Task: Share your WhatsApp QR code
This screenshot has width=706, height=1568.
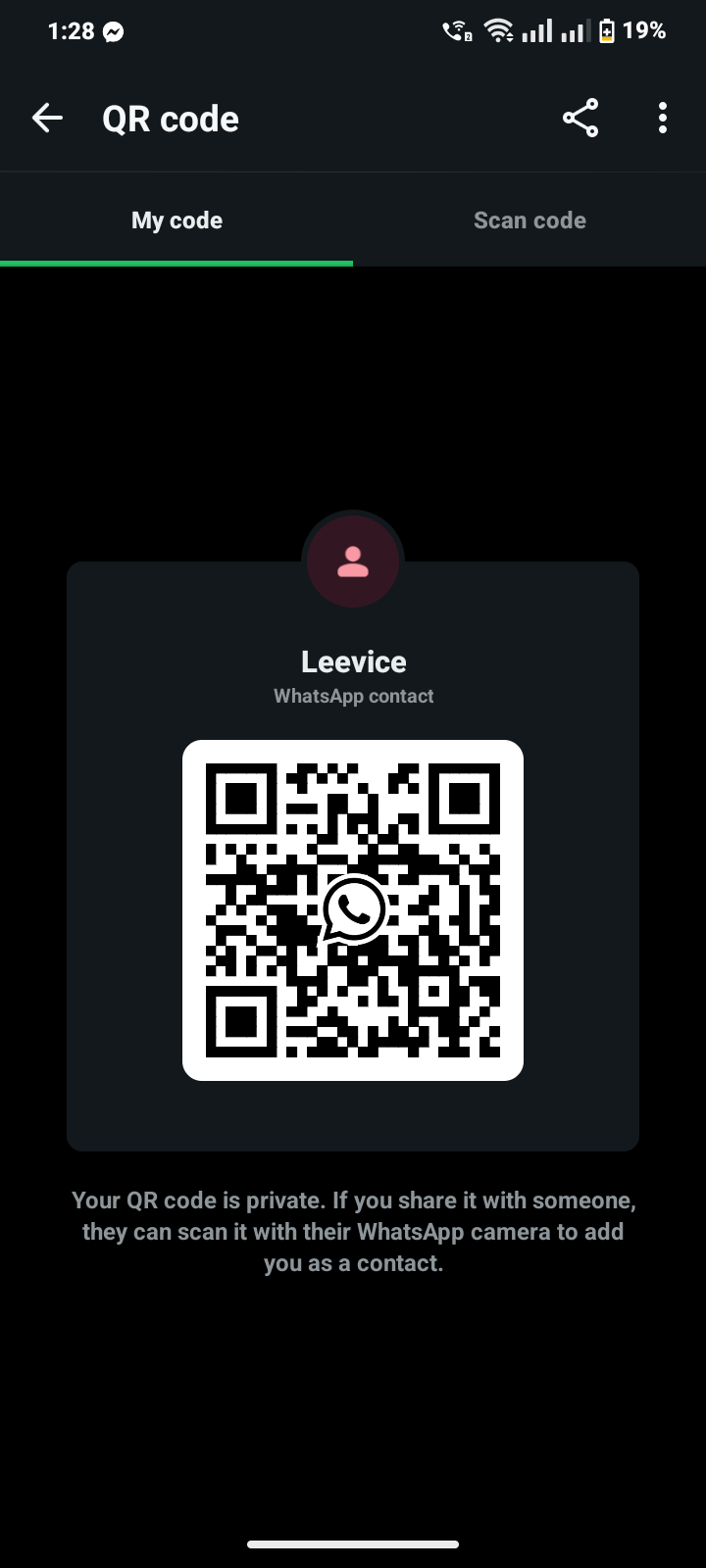Action: point(580,119)
